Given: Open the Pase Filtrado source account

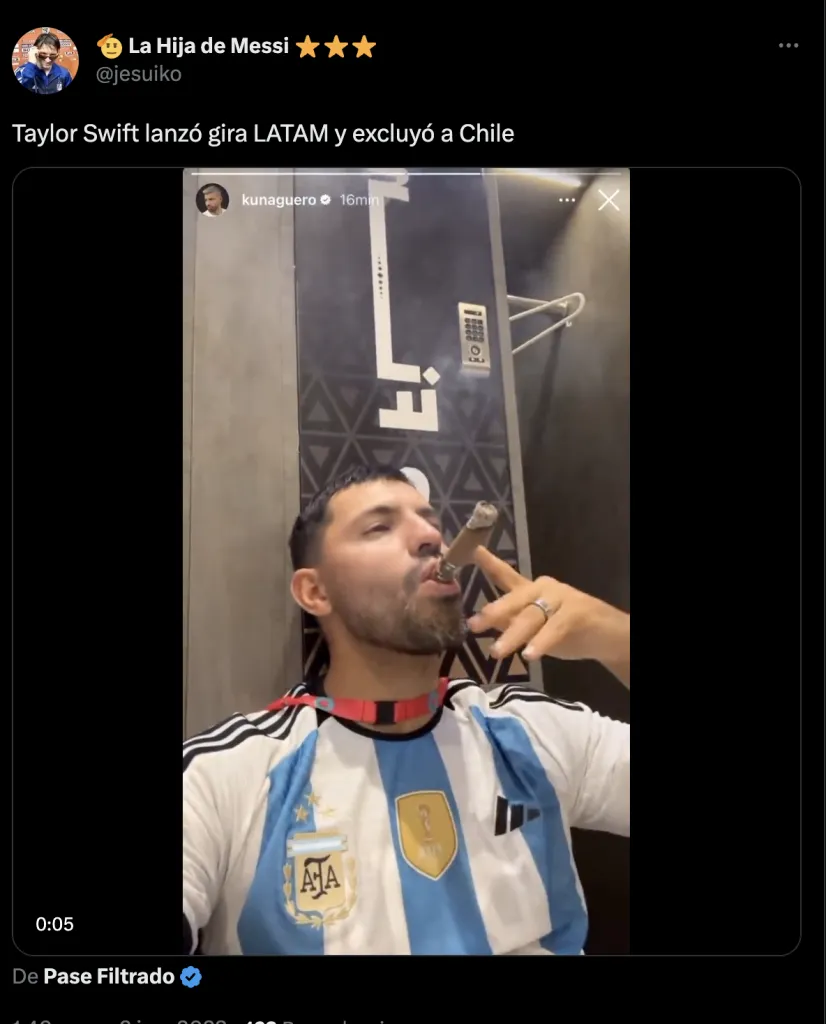Looking at the screenshot, I should [109, 976].
